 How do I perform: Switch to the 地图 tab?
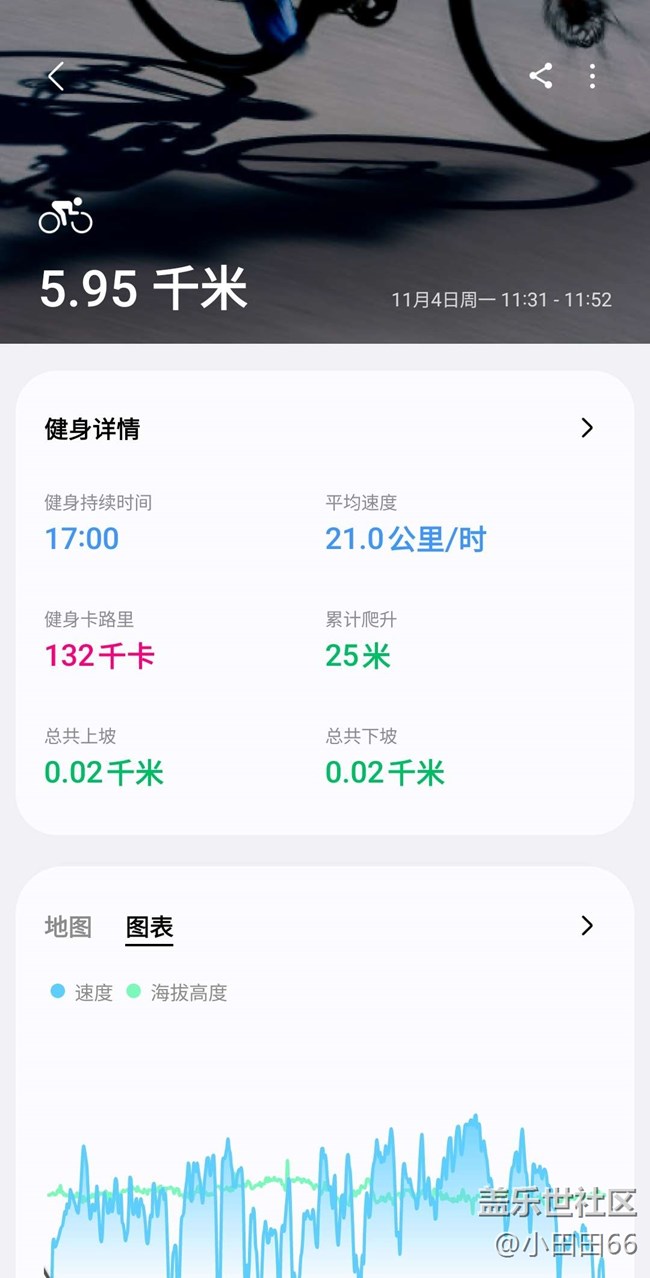68,926
